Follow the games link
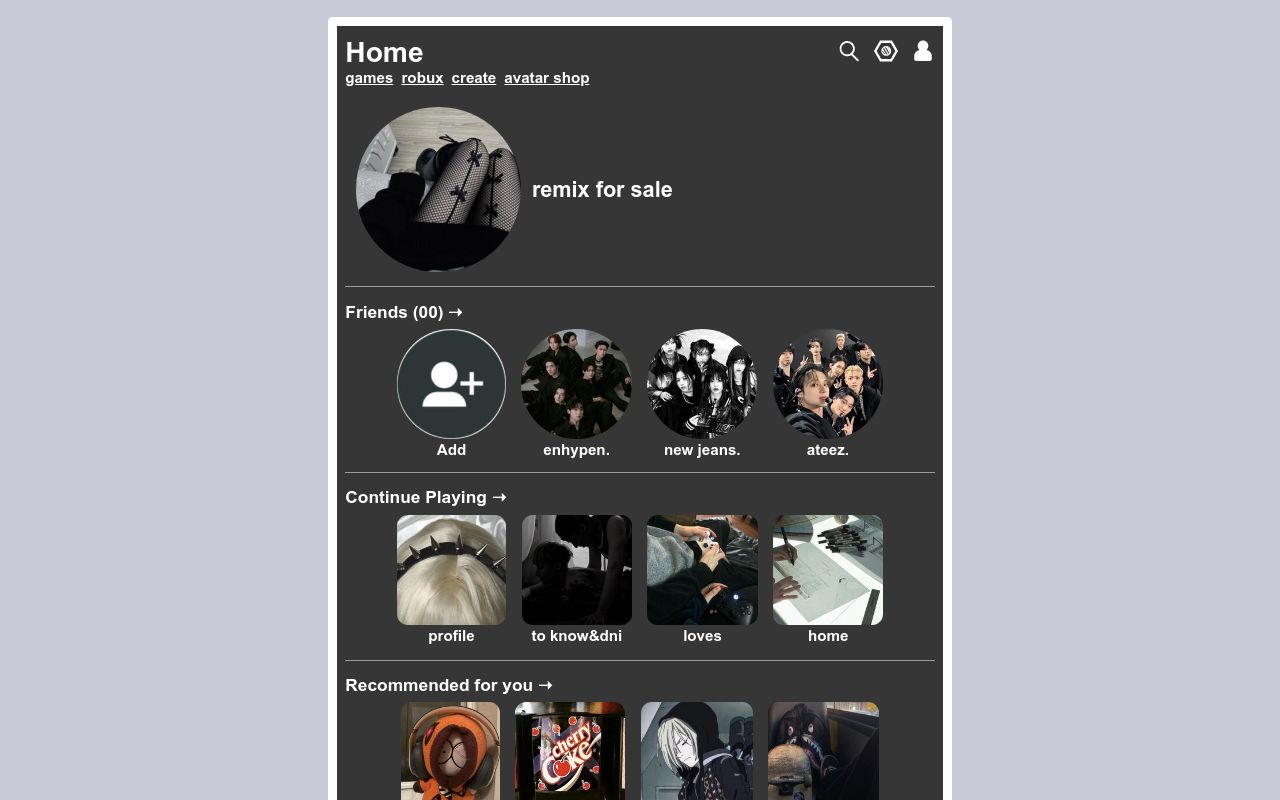The height and width of the screenshot is (800, 1280). 369,78
